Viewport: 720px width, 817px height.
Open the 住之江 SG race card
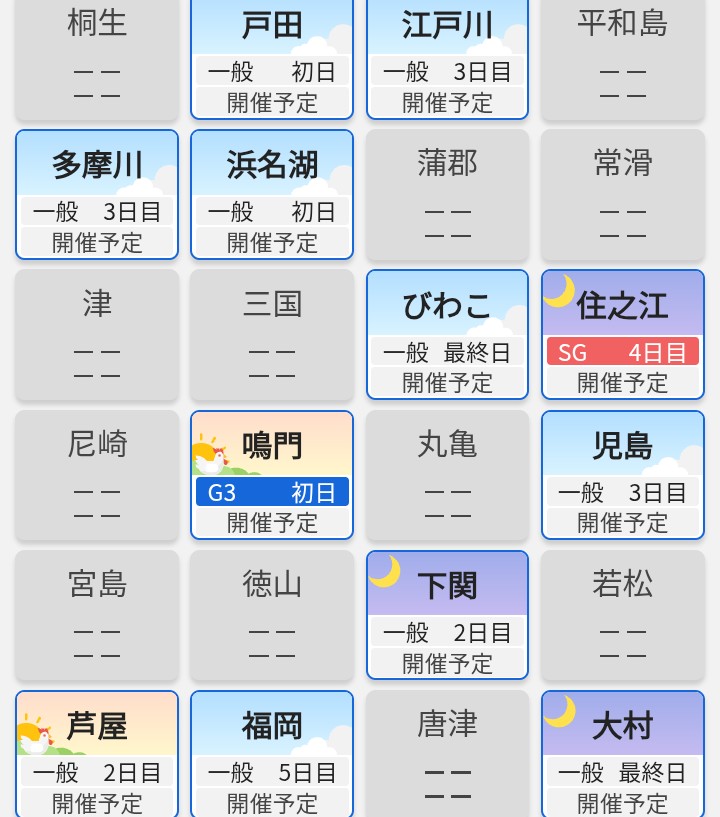click(622, 335)
